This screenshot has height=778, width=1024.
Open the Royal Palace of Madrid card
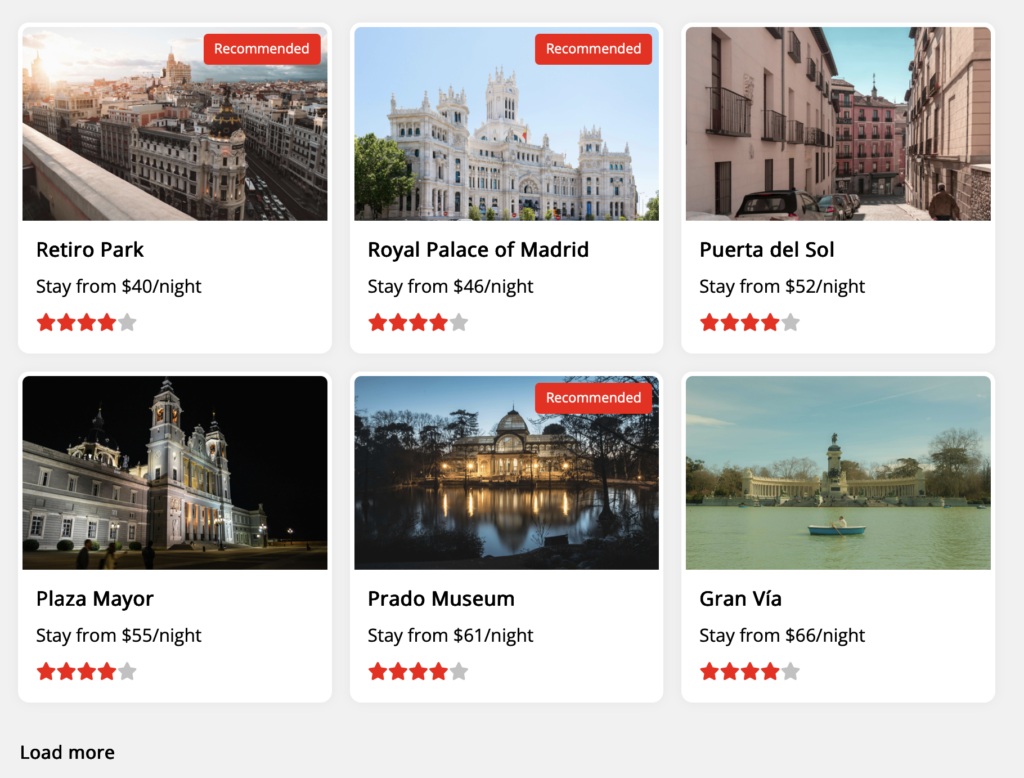[506, 188]
